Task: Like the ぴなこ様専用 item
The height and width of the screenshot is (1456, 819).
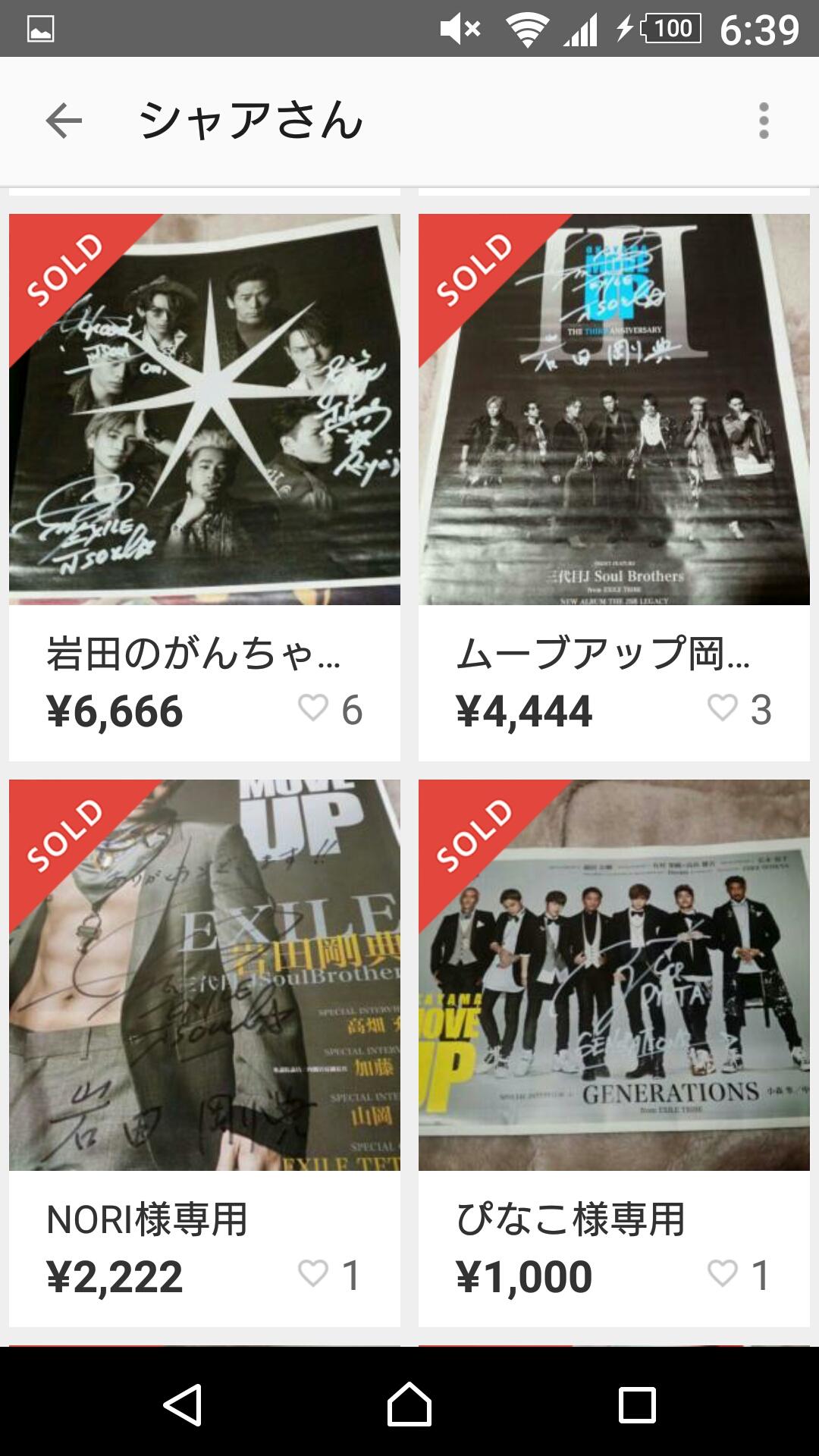Action: pos(723,1274)
